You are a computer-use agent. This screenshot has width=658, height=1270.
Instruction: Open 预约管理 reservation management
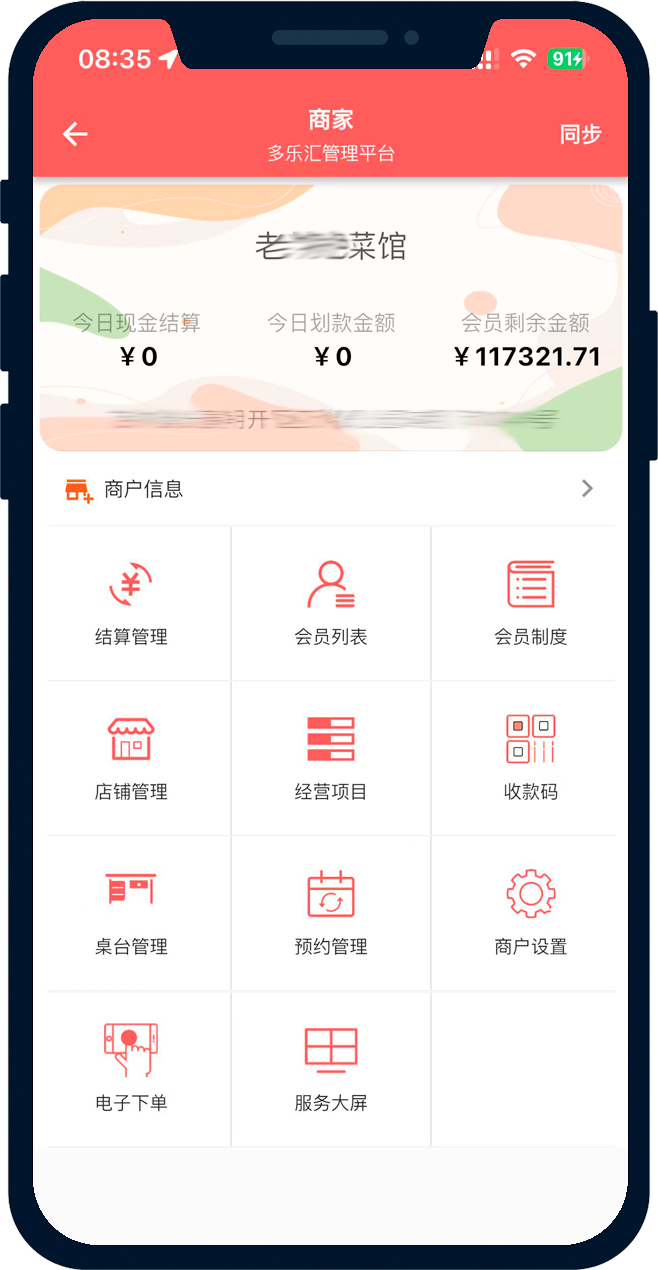[331, 913]
